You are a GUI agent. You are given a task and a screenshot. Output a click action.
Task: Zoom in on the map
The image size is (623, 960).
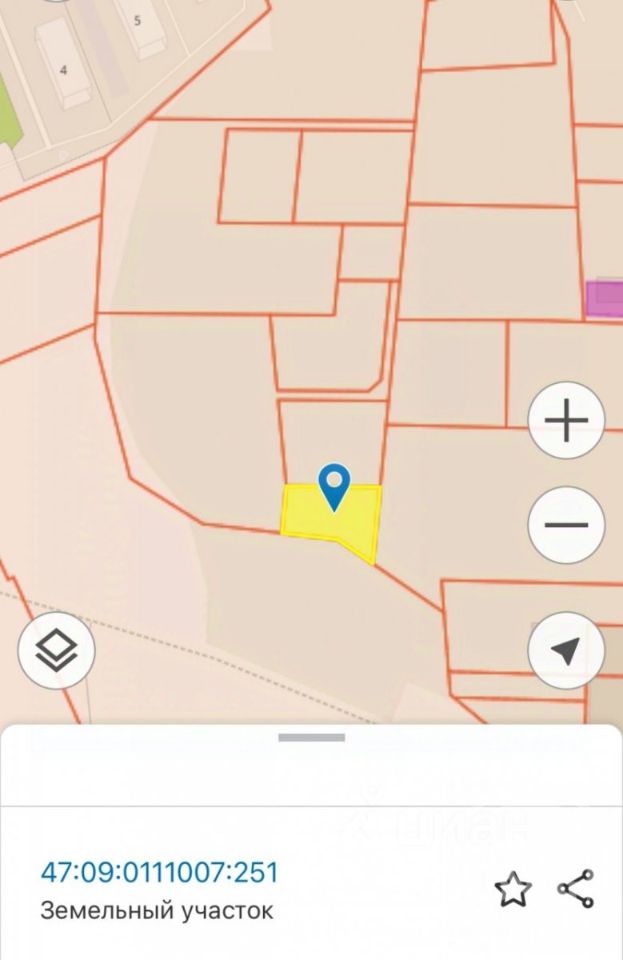(566, 421)
